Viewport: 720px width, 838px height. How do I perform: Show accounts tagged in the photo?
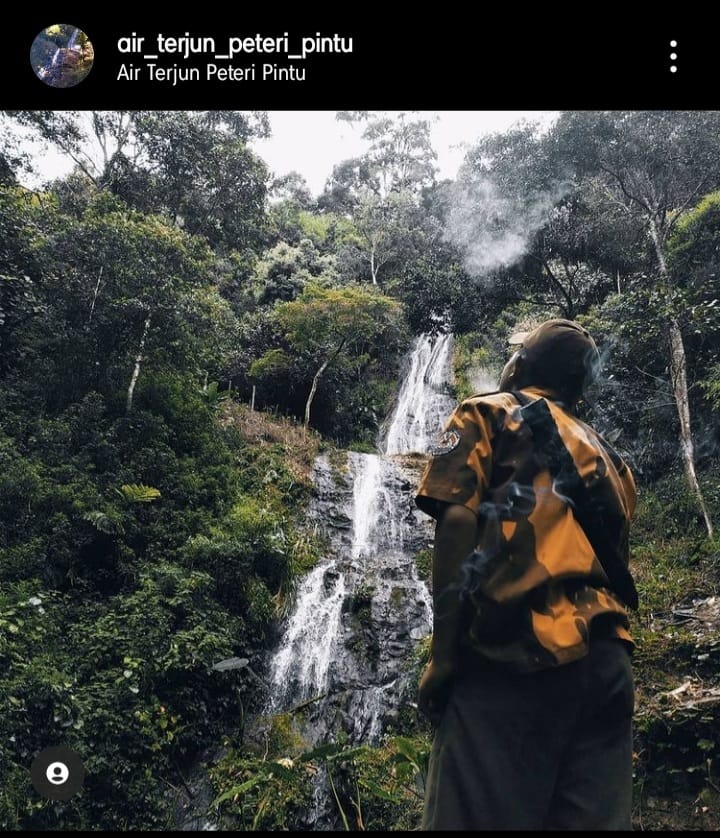pos(57,772)
